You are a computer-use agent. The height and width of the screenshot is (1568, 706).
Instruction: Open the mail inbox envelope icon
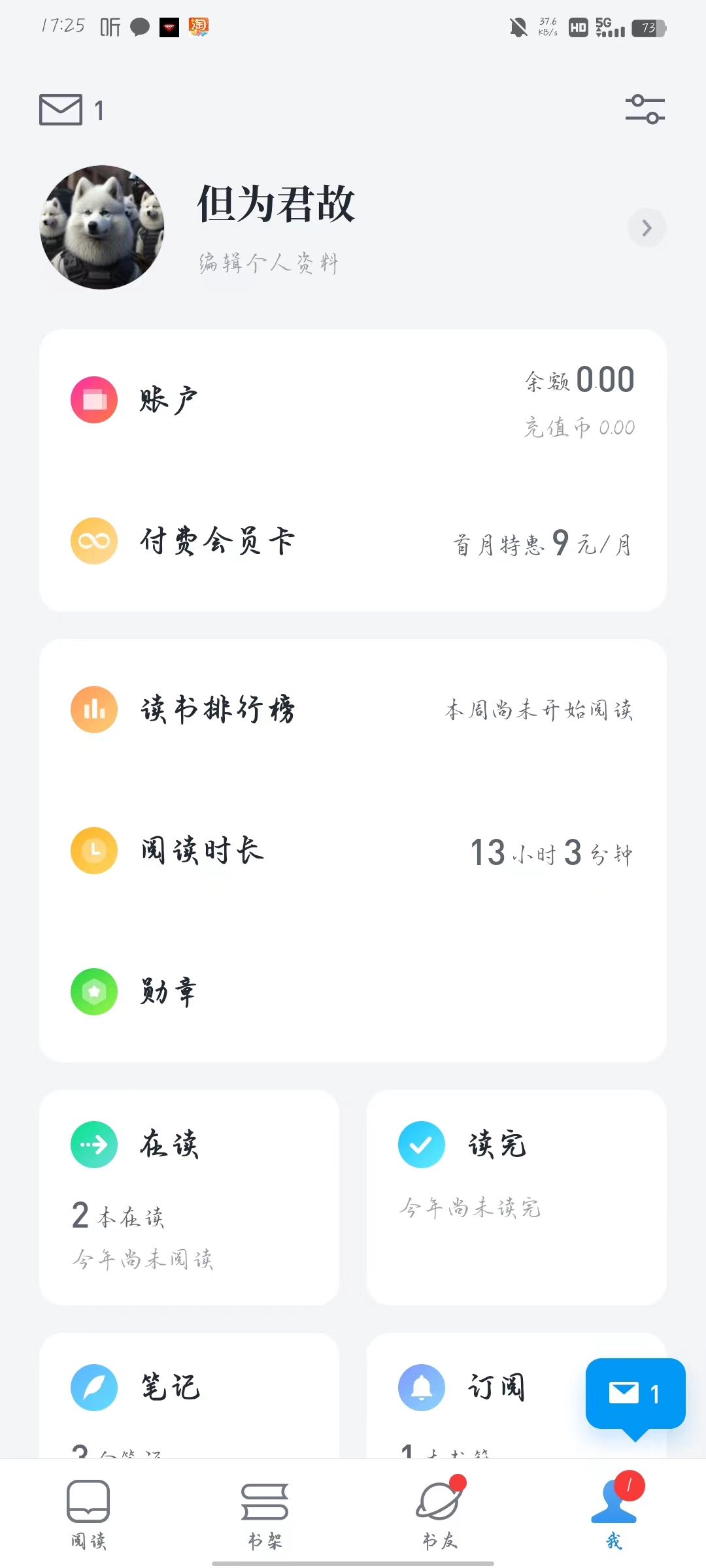pyautogui.click(x=61, y=110)
